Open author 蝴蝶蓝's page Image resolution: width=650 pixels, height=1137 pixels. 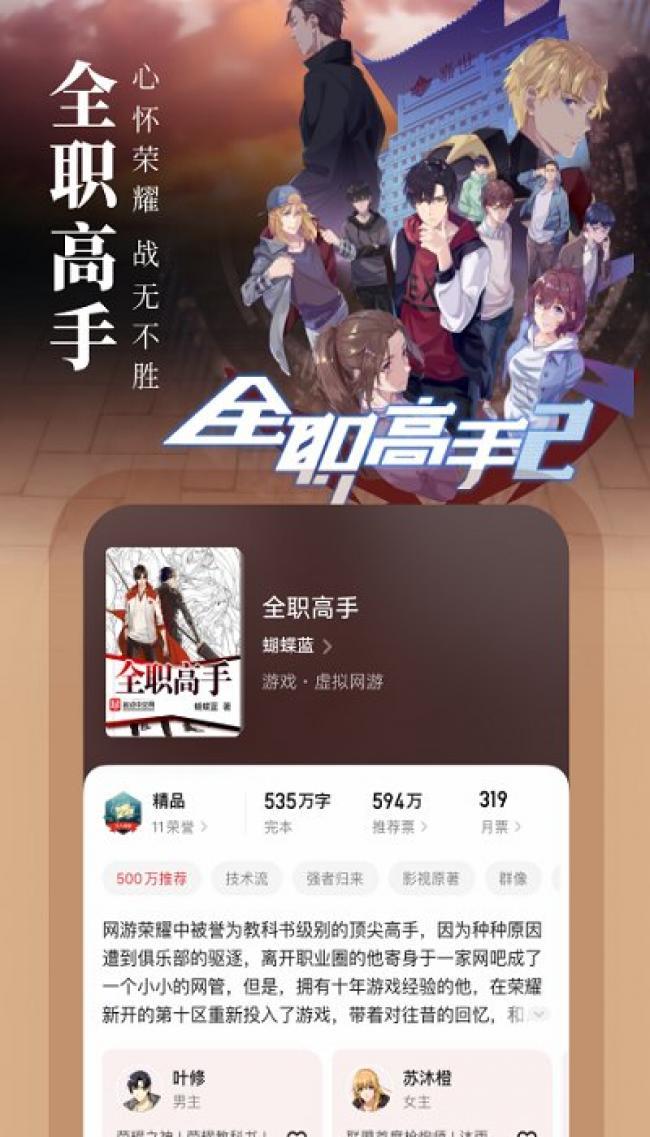[296, 646]
